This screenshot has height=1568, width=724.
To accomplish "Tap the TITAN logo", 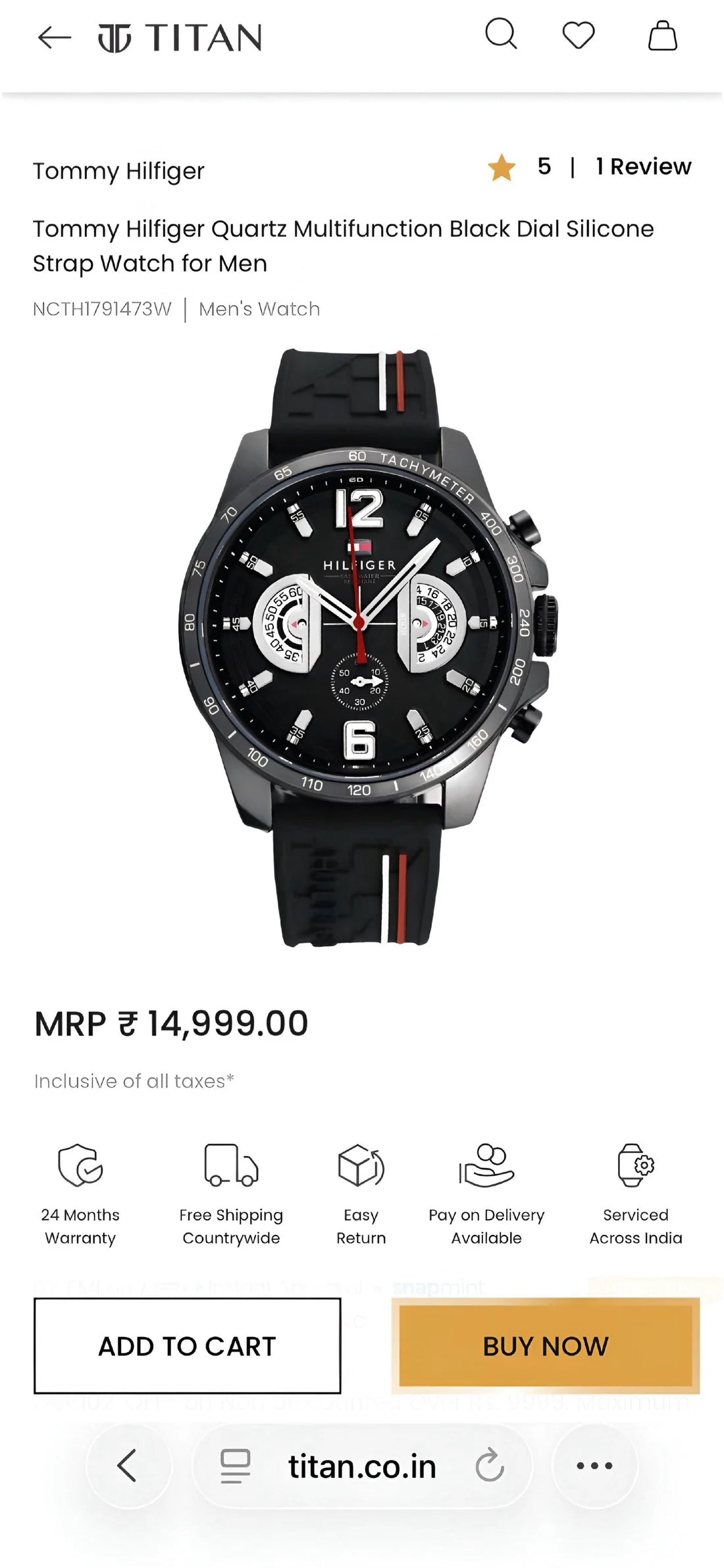I will tap(178, 38).
